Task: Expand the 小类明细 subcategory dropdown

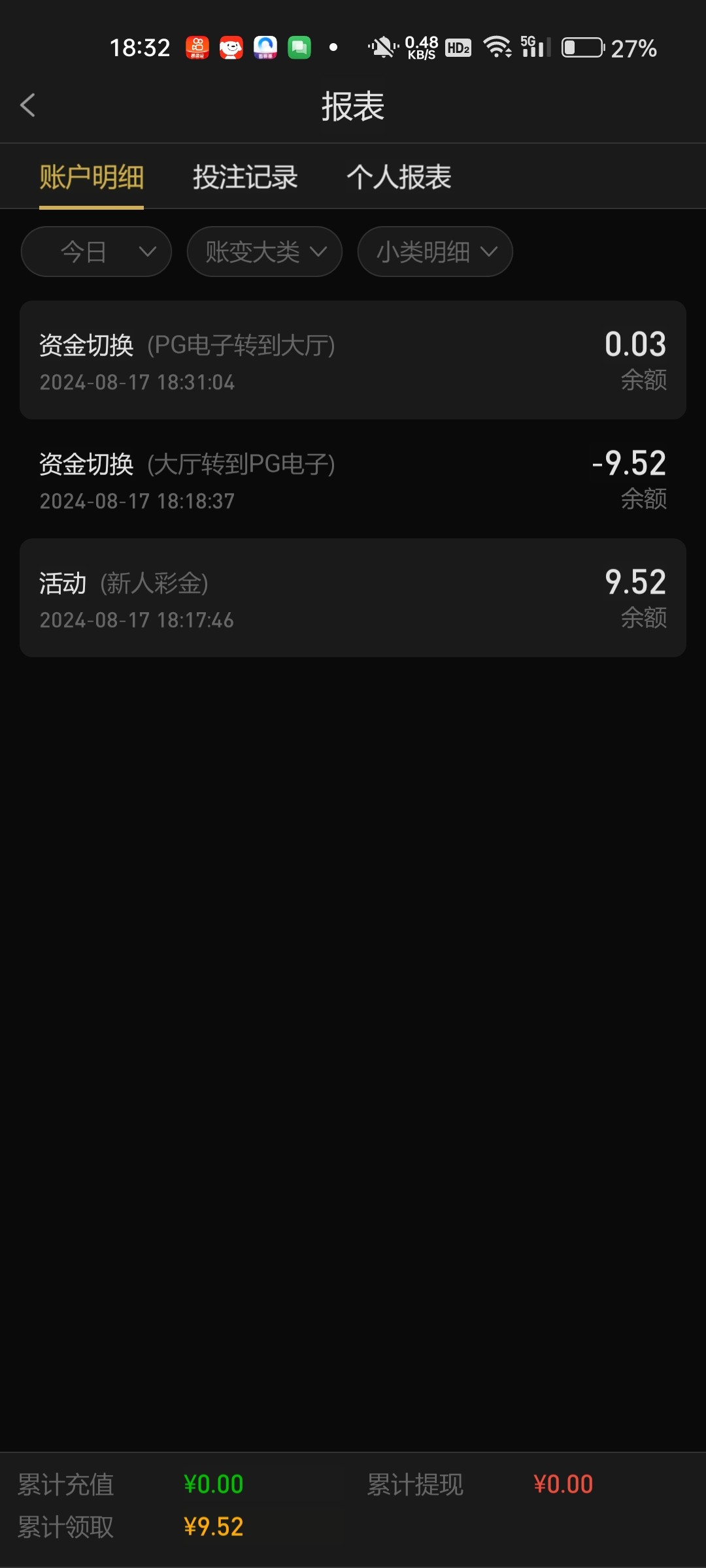Action: pyautogui.click(x=435, y=252)
